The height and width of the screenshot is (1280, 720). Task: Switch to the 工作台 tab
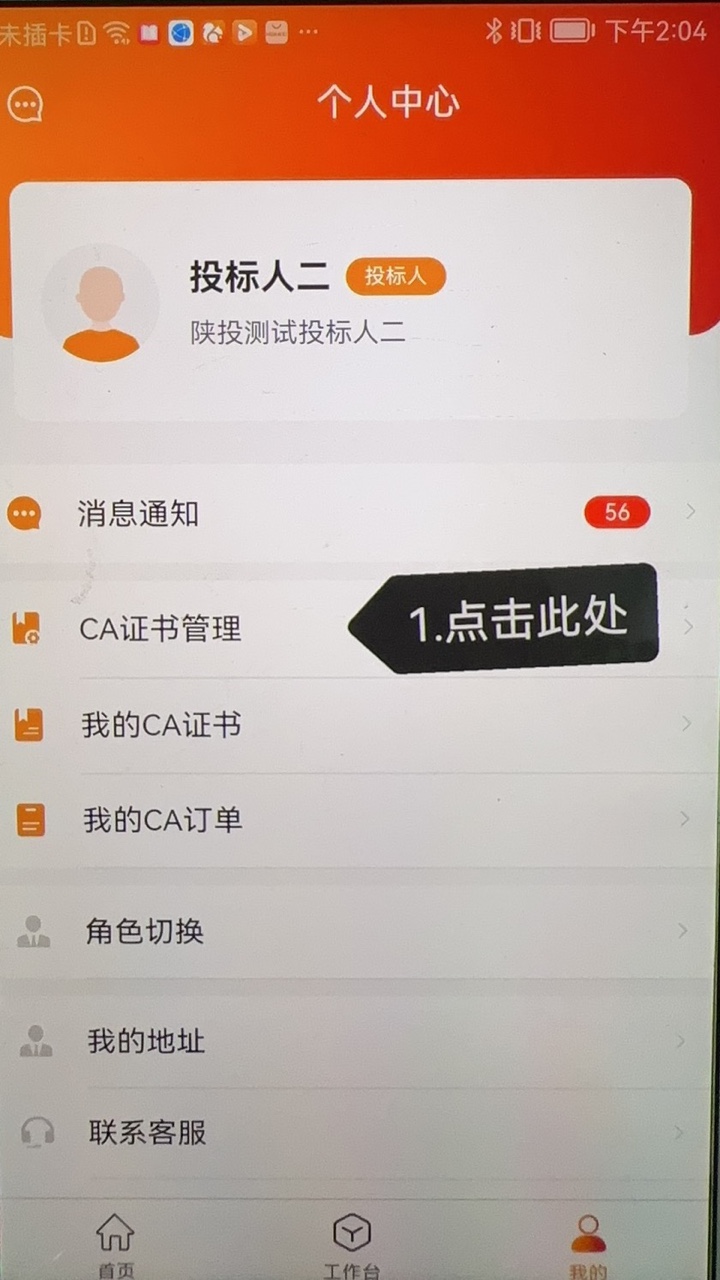pos(352,1245)
